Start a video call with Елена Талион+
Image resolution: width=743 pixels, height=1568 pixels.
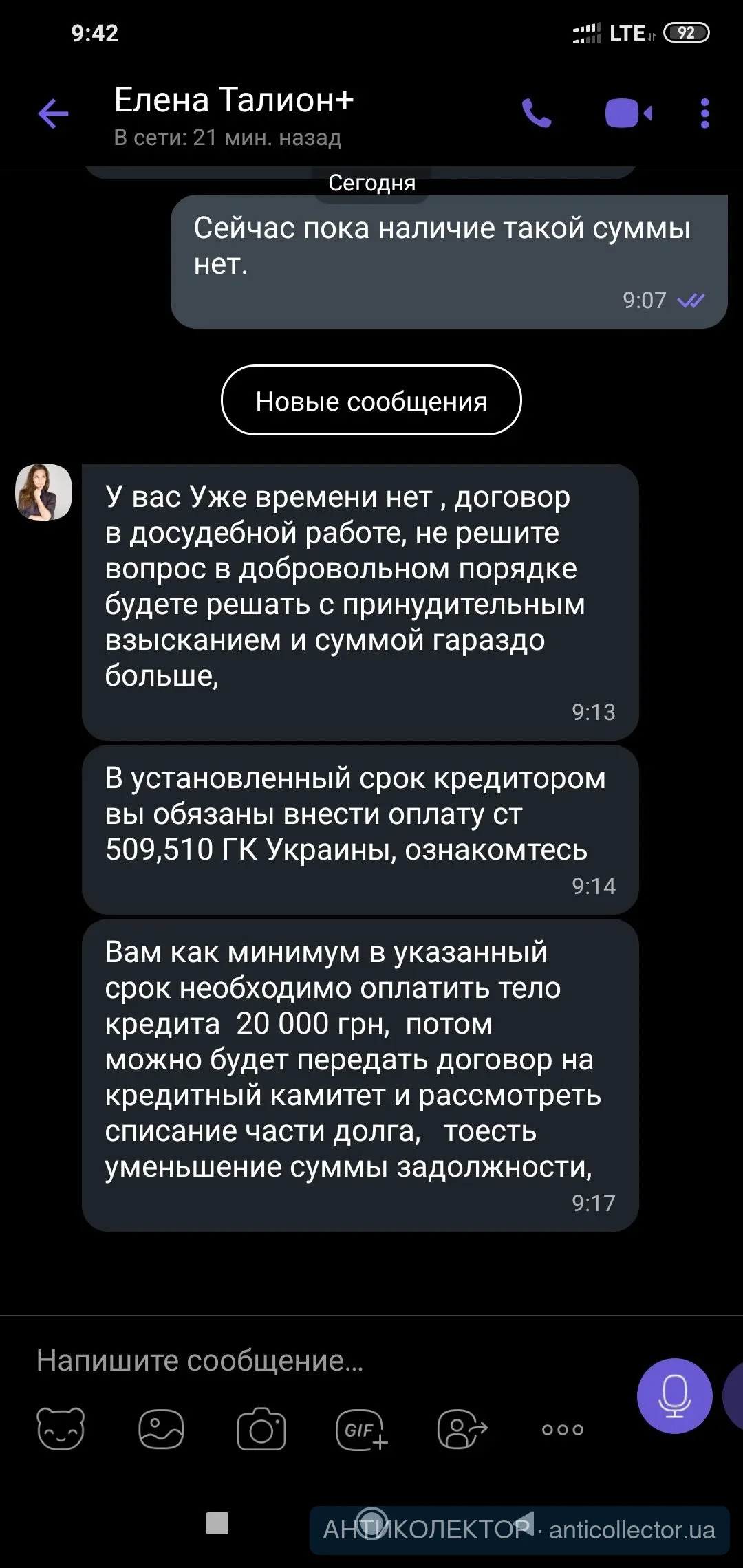point(628,113)
